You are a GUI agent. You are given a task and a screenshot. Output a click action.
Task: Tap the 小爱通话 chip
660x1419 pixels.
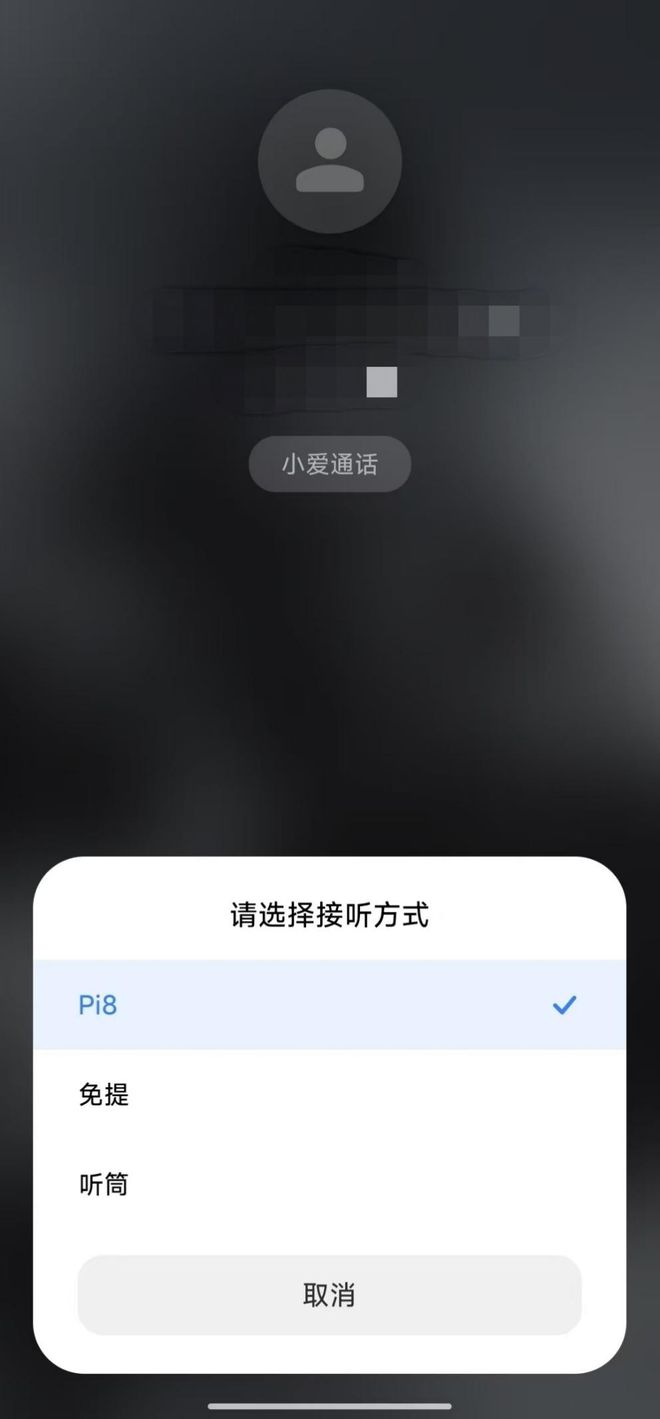point(329,464)
